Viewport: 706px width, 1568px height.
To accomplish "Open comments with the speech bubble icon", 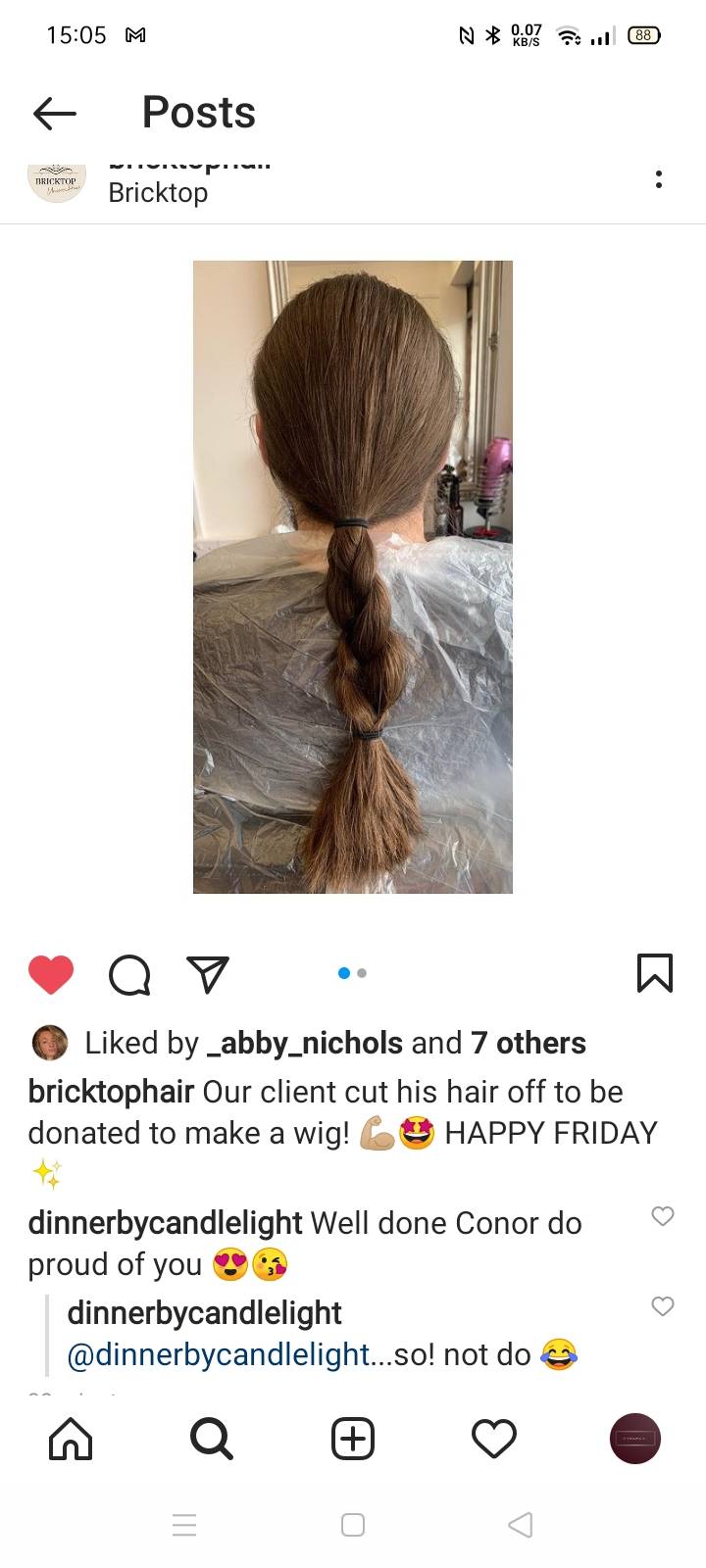I will [129, 974].
